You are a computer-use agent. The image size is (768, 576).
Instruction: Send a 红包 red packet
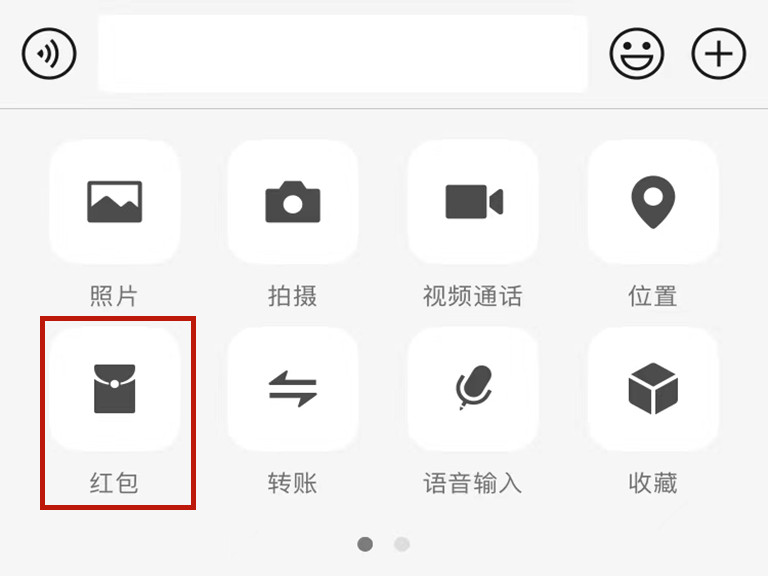115,389
